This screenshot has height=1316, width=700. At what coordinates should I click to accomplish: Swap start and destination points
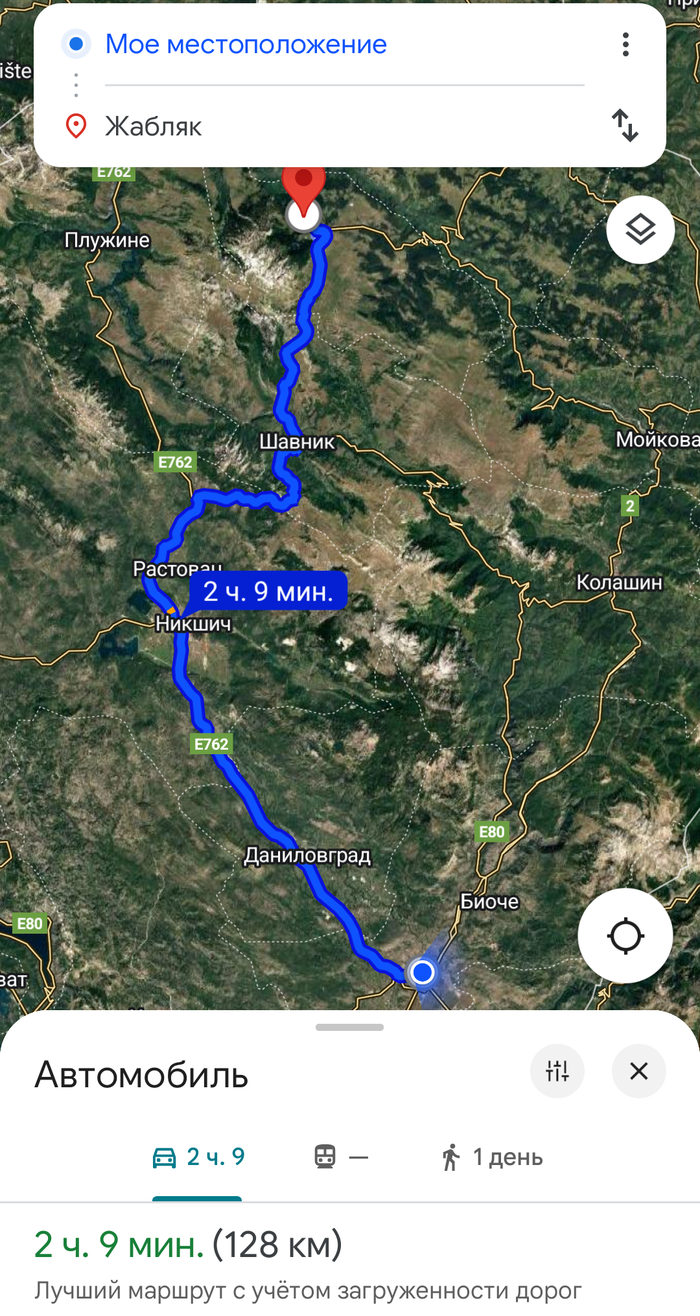(625, 126)
